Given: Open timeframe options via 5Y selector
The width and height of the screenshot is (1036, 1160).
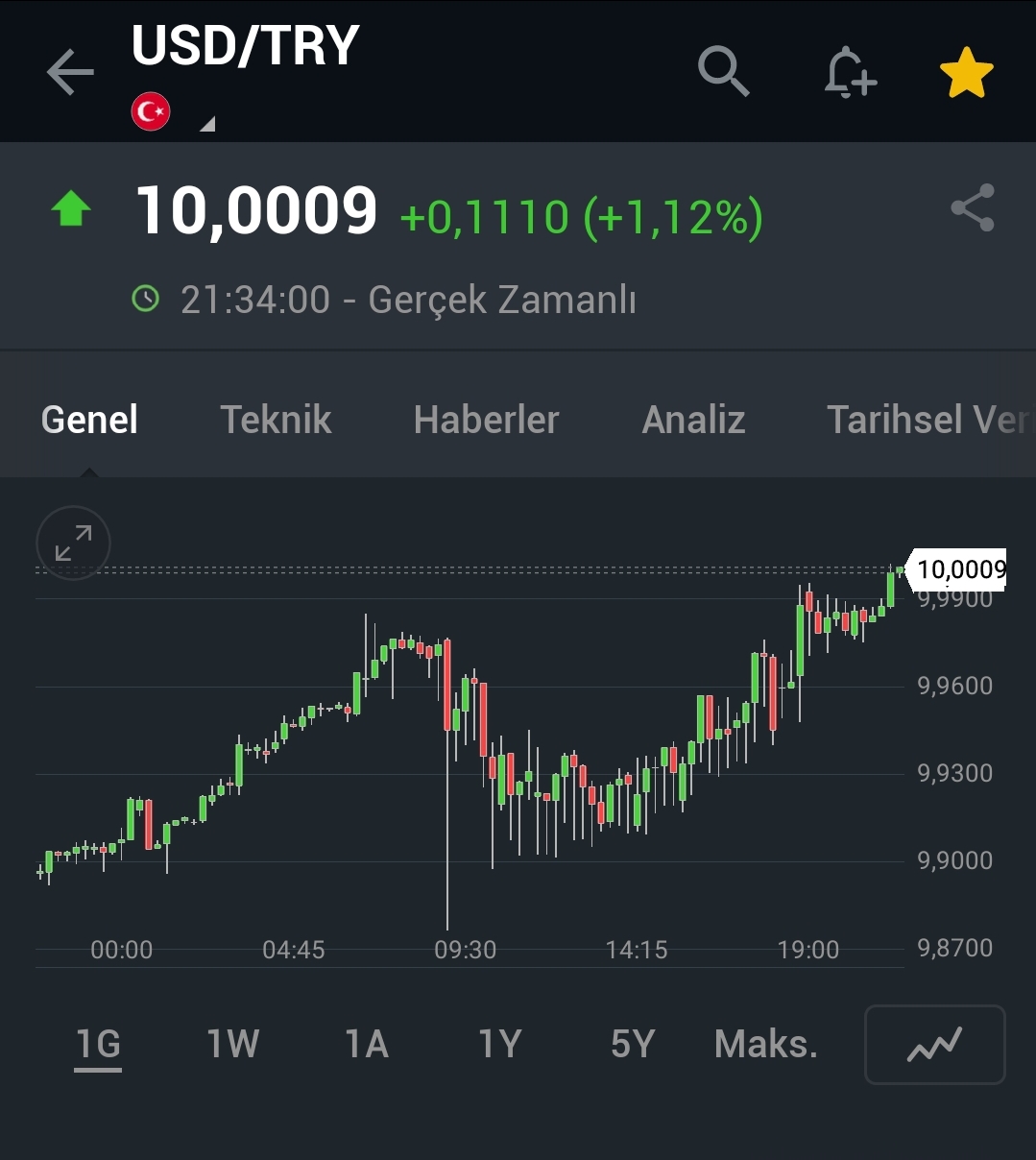Looking at the screenshot, I should pos(632,1045).
